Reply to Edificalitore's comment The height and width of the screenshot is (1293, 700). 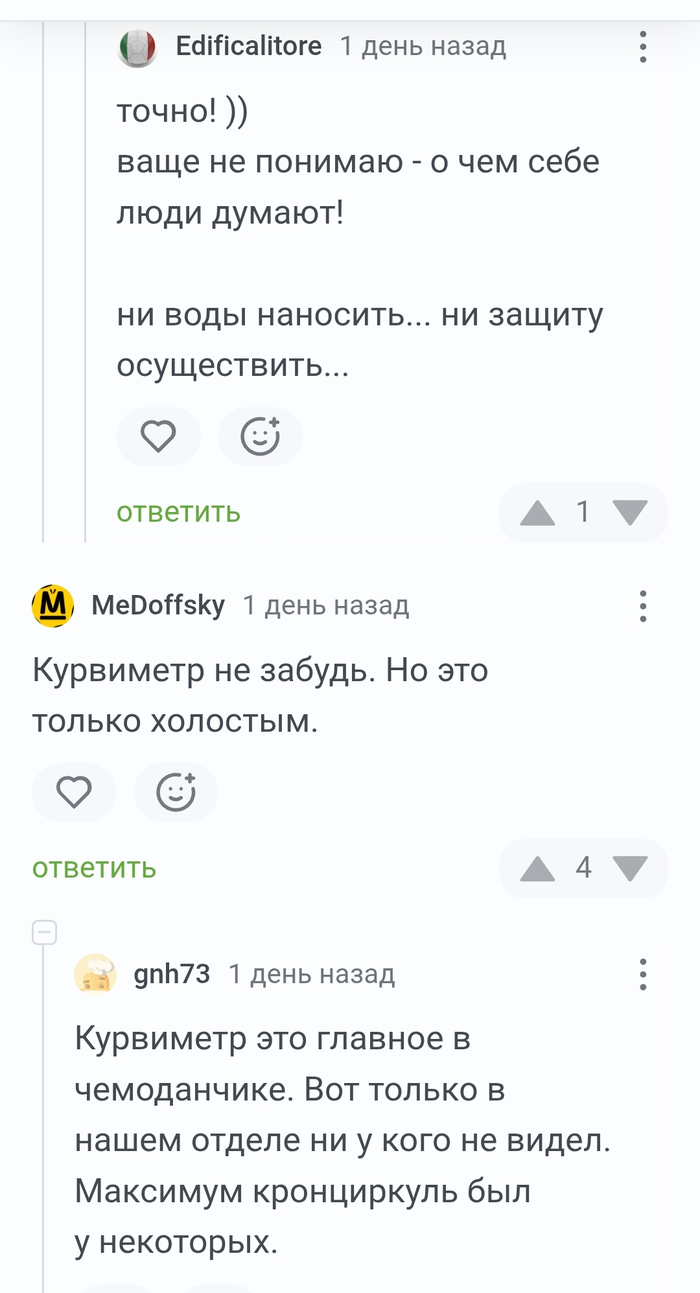click(x=178, y=512)
